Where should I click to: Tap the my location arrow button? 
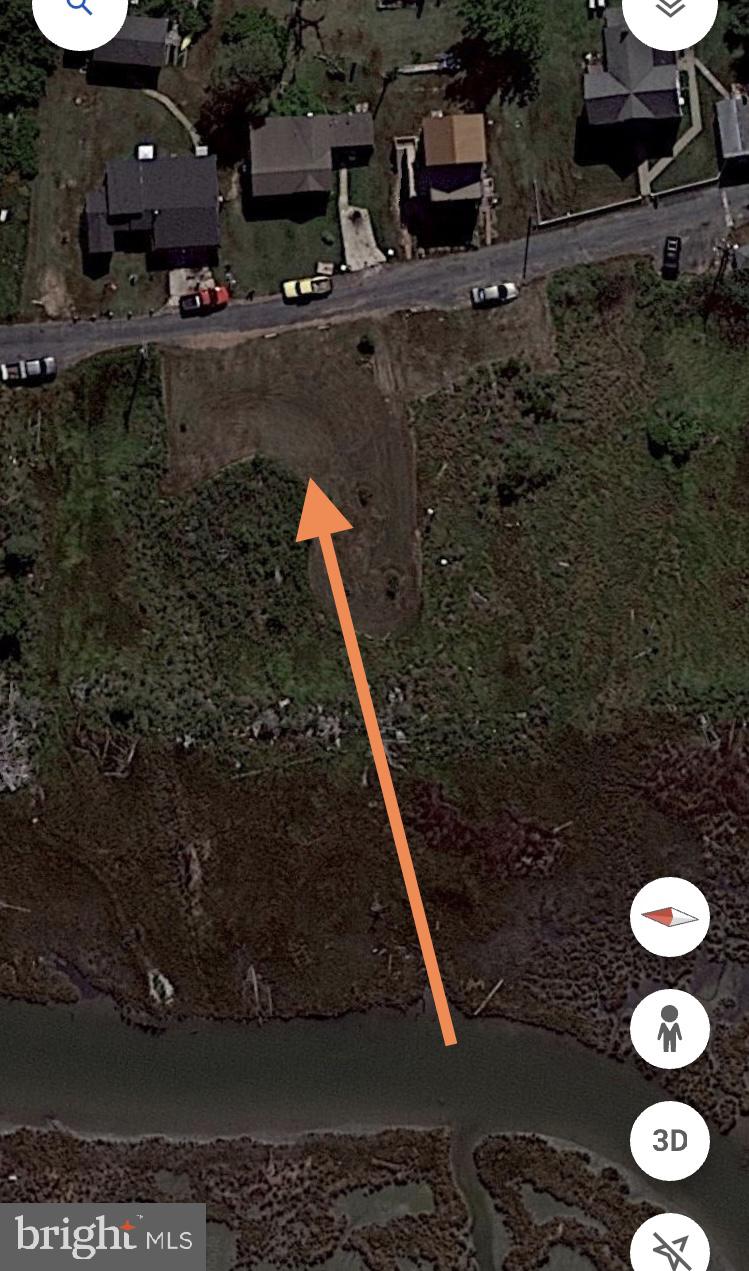coord(670,1247)
